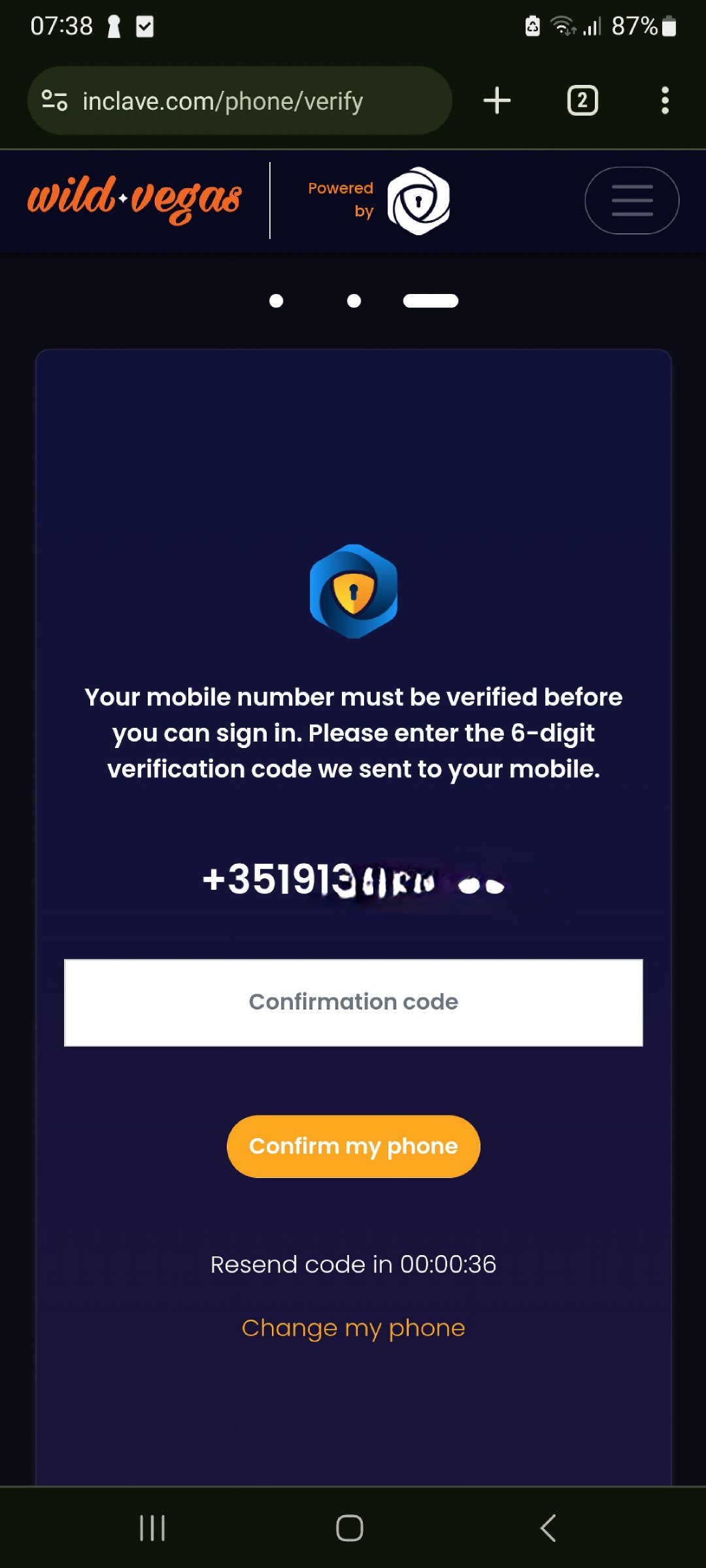Open the browser overflow menu
The image size is (706, 1568).
pos(665,101)
